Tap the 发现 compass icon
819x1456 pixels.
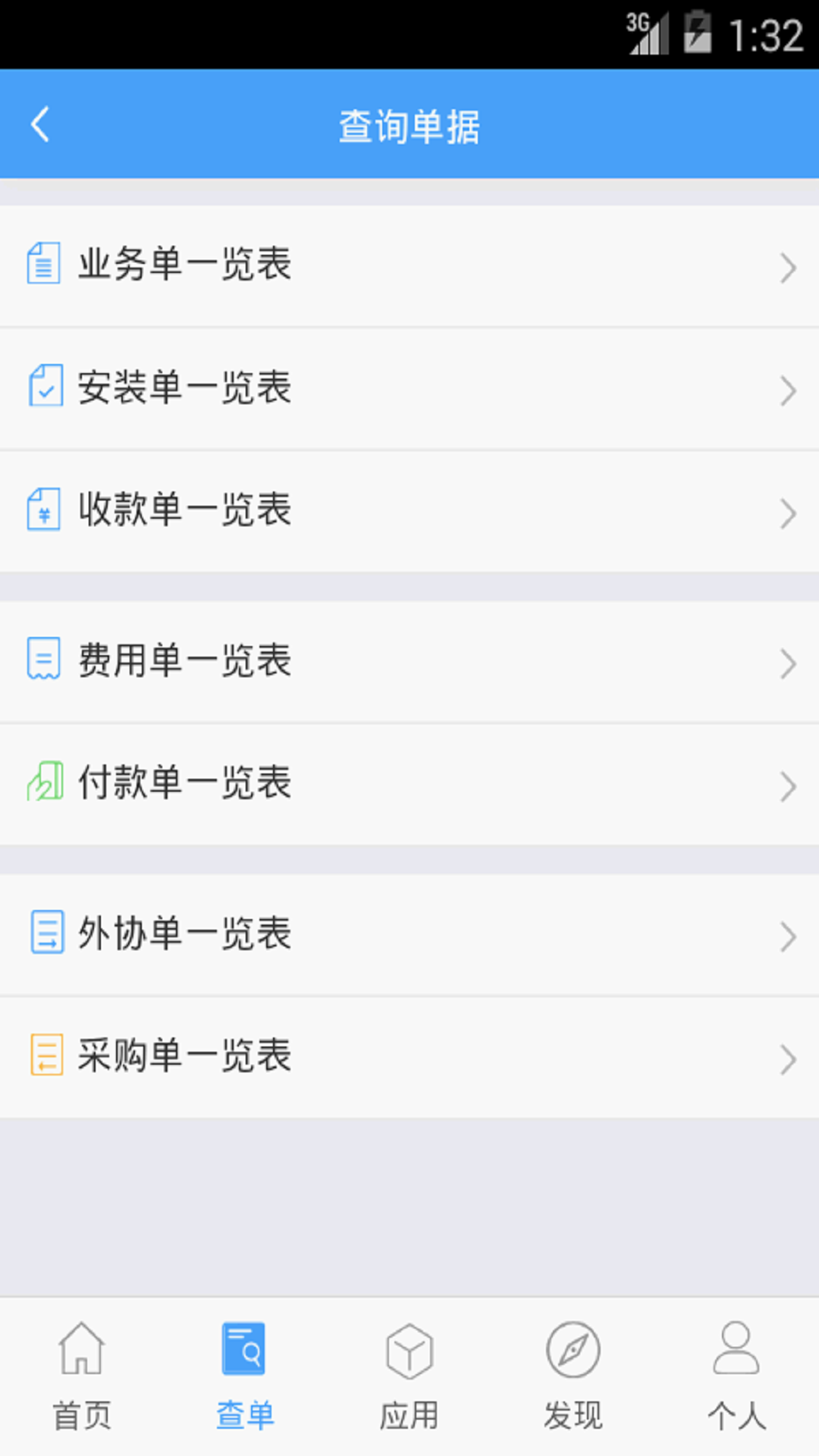click(x=573, y=1365)
